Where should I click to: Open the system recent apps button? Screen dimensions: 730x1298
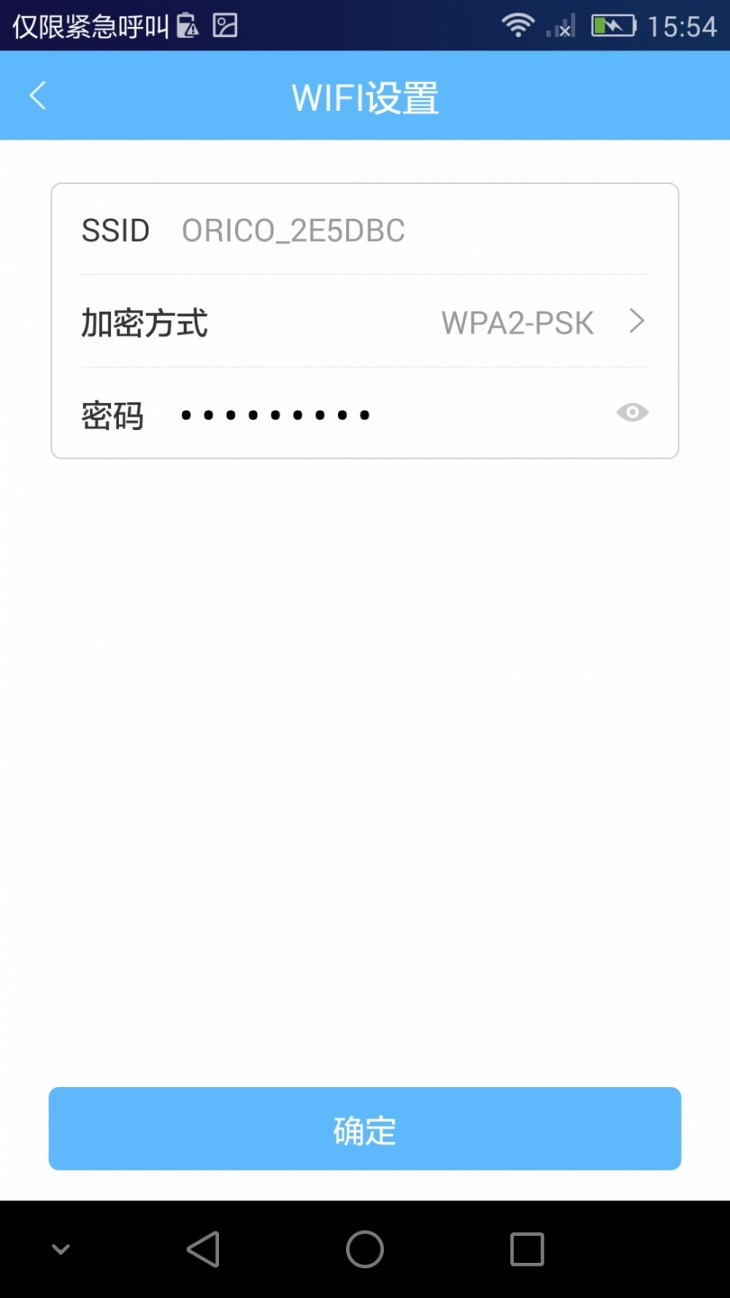pyautogui.click(x=526, y=1249)
